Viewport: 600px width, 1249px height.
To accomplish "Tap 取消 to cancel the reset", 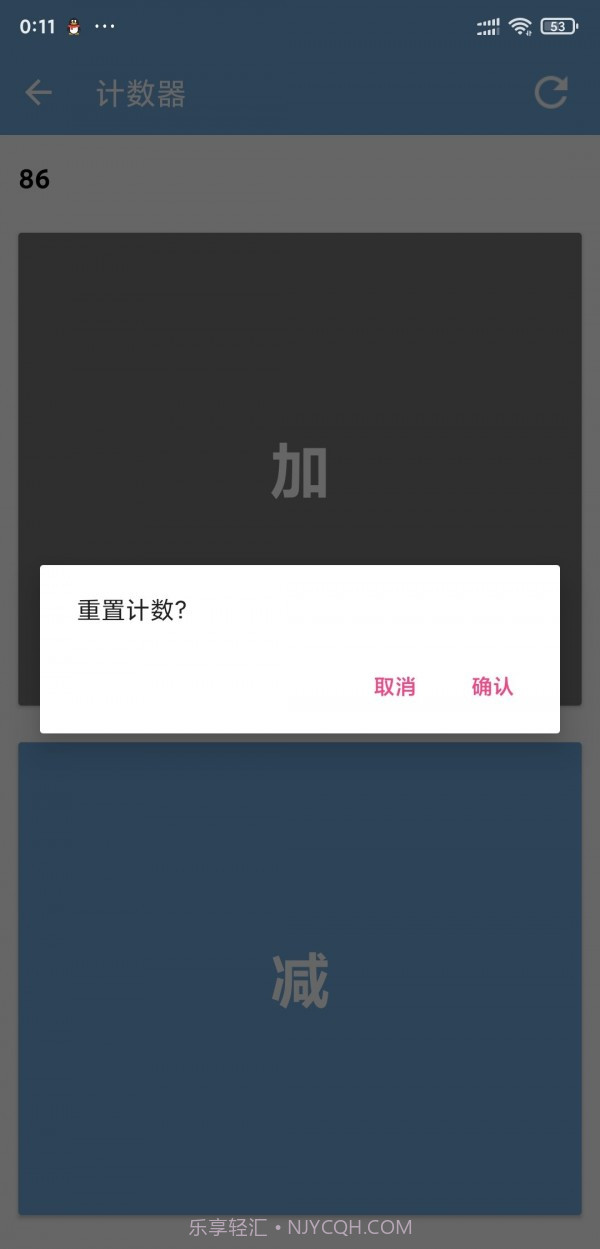I will (x=394, y=687).
